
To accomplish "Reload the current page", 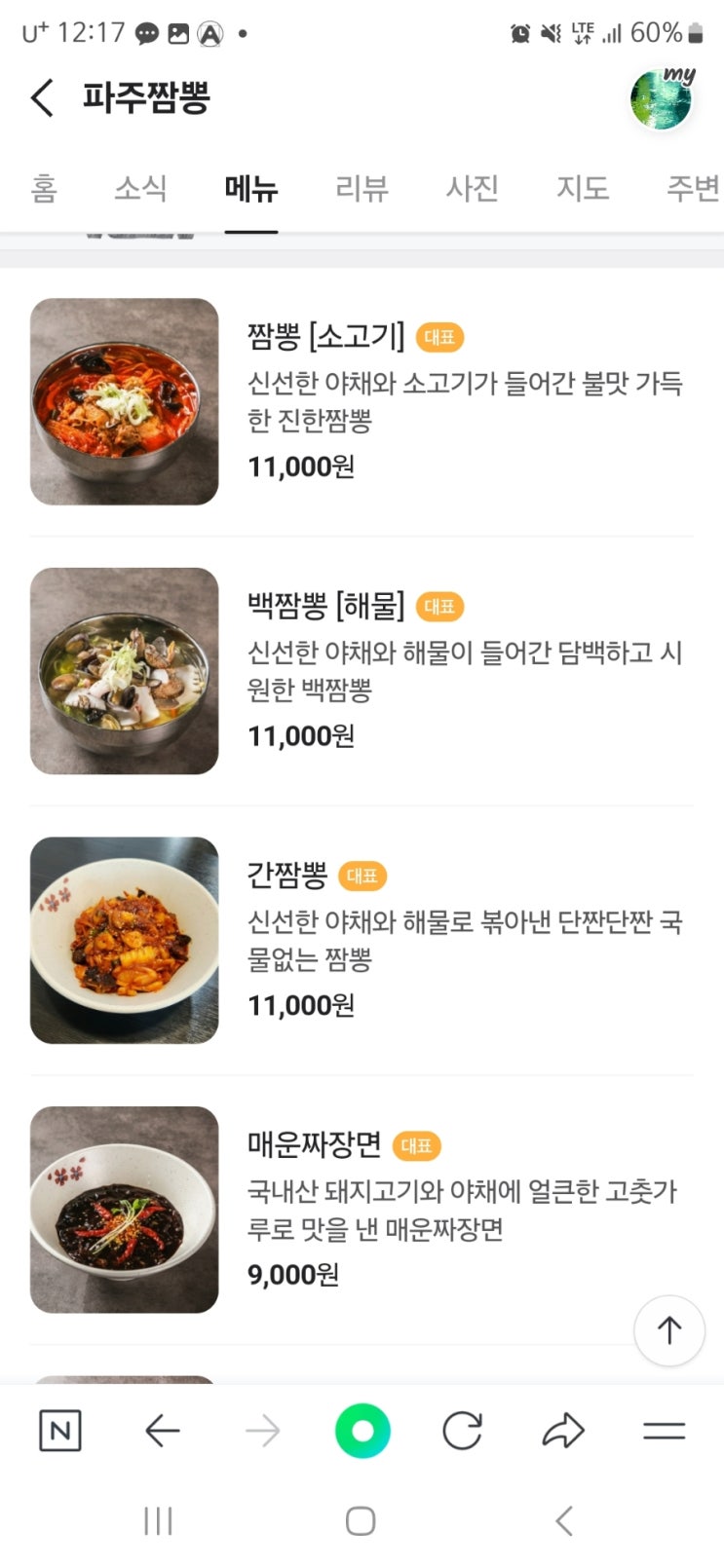I will 462,1431.
